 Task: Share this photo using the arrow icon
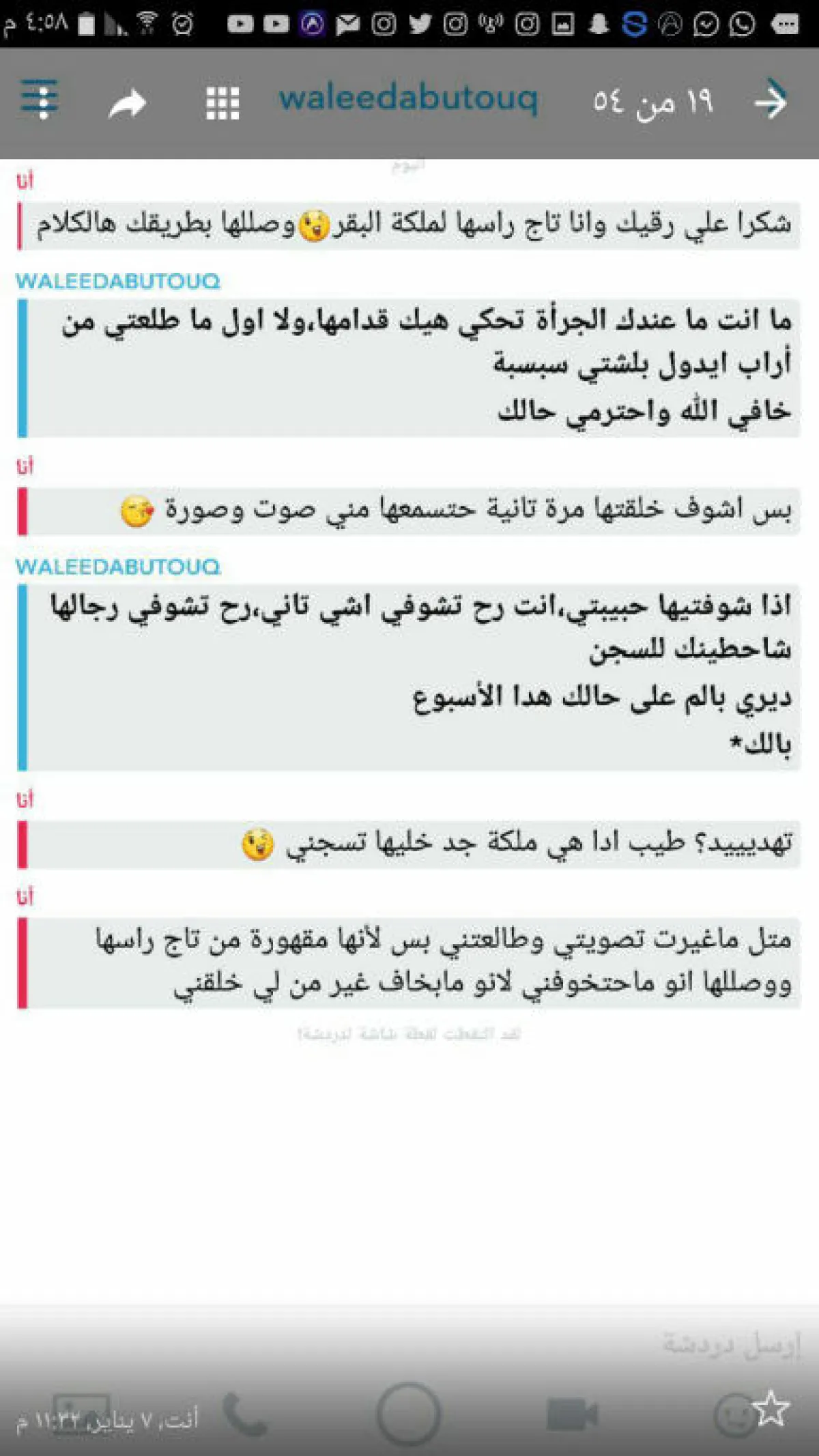pos(128,104)
